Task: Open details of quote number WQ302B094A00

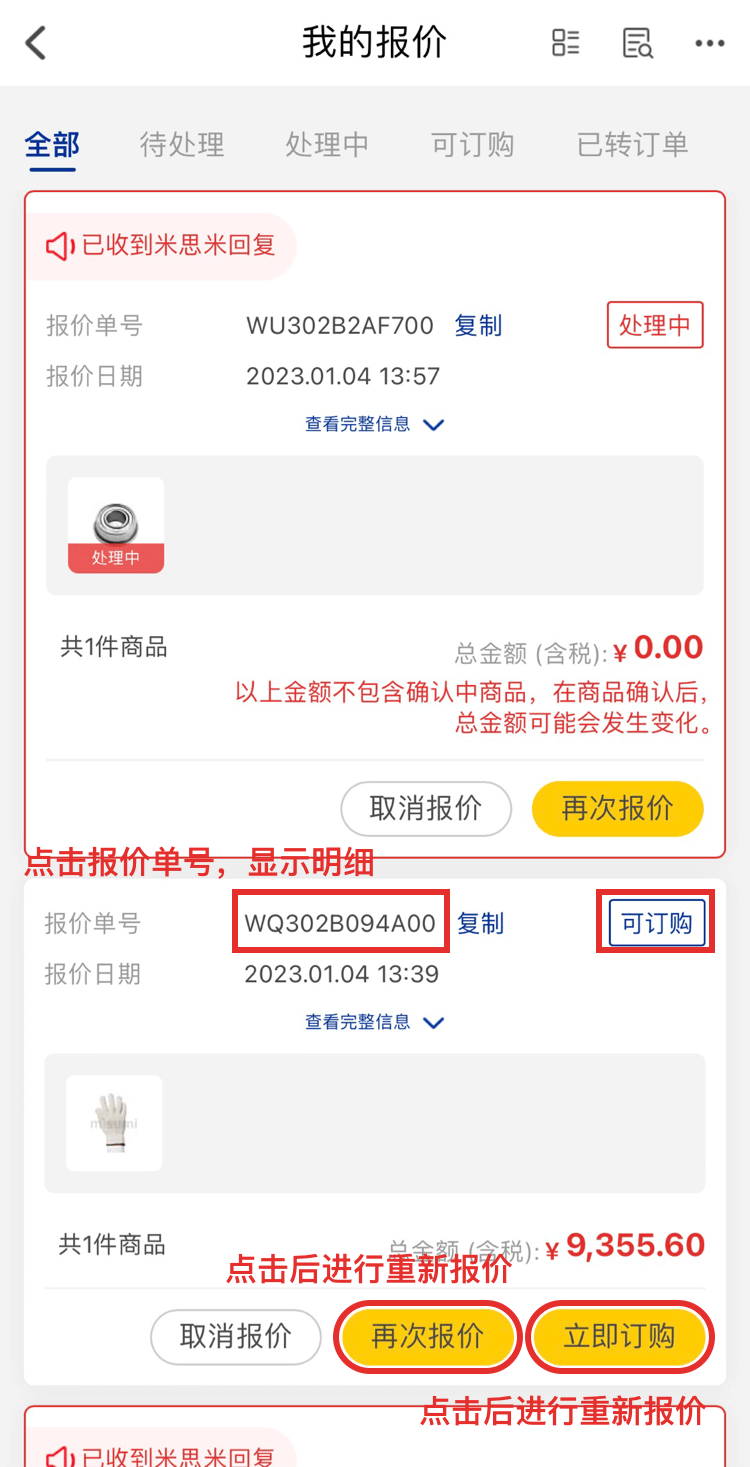Action: point(341,923)
